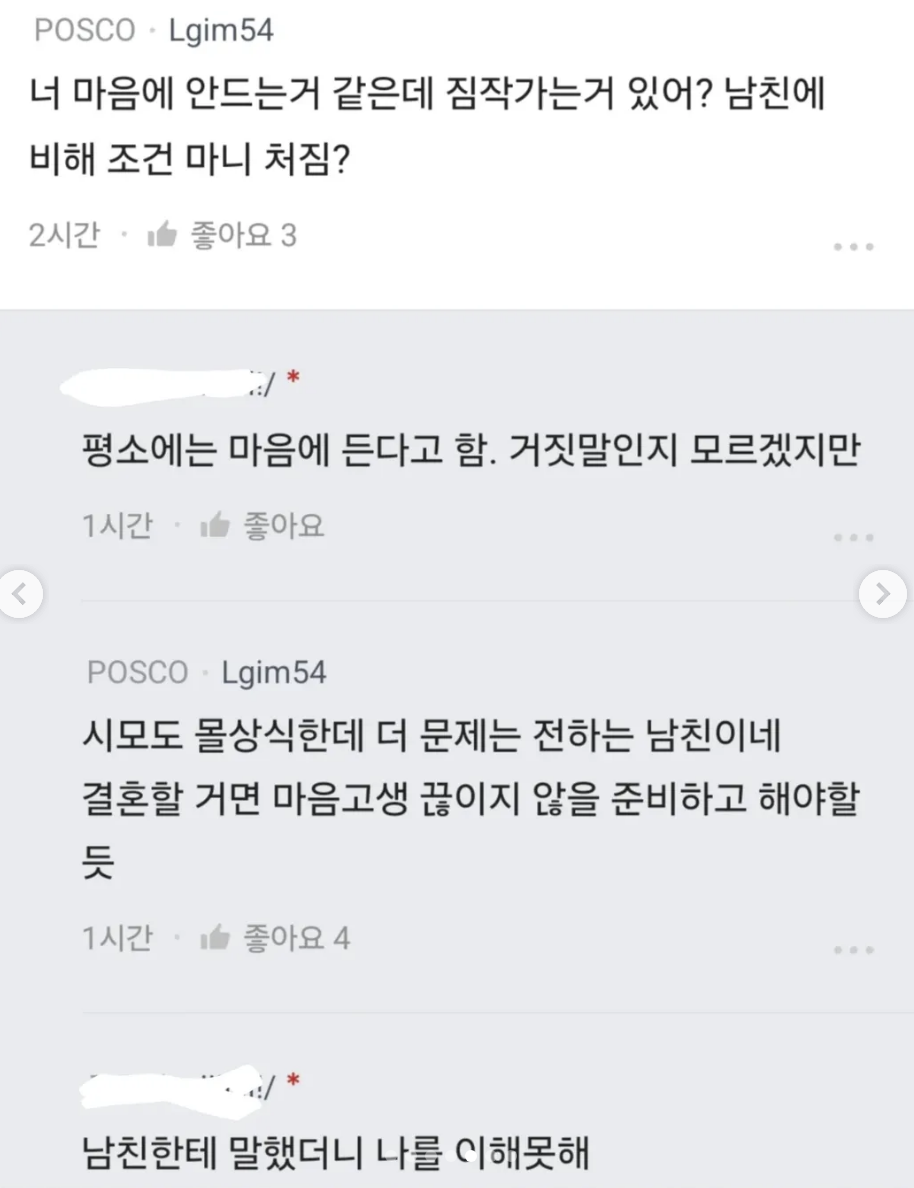Select the POSCO company tag on the top comment
The width and height of the screenshot is (914, 1188).
click(84, 30)
